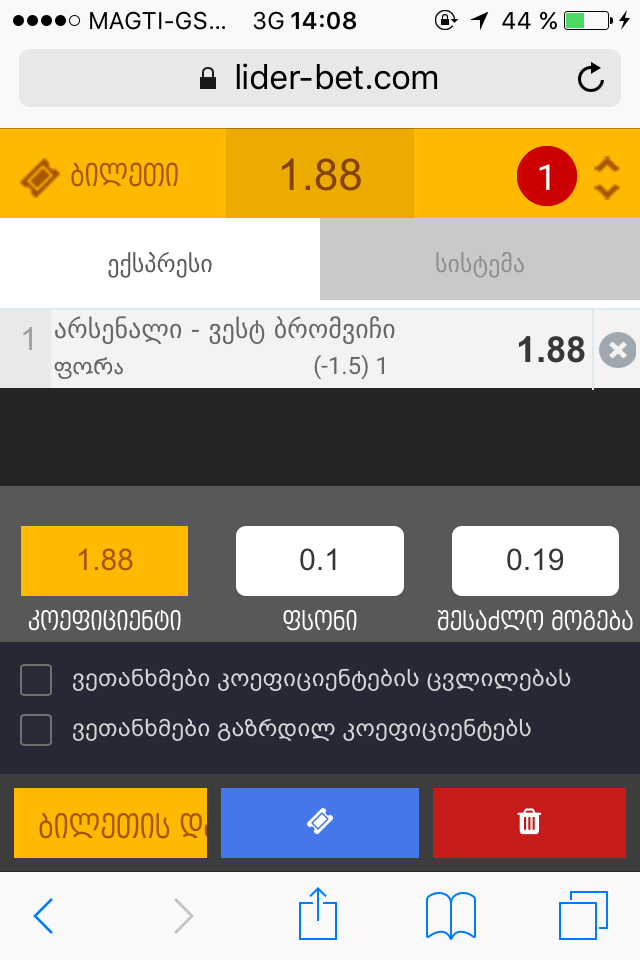640x960 pixels.
Task: Tap the lider-bet.com address bar
Action: coord(320,78)
